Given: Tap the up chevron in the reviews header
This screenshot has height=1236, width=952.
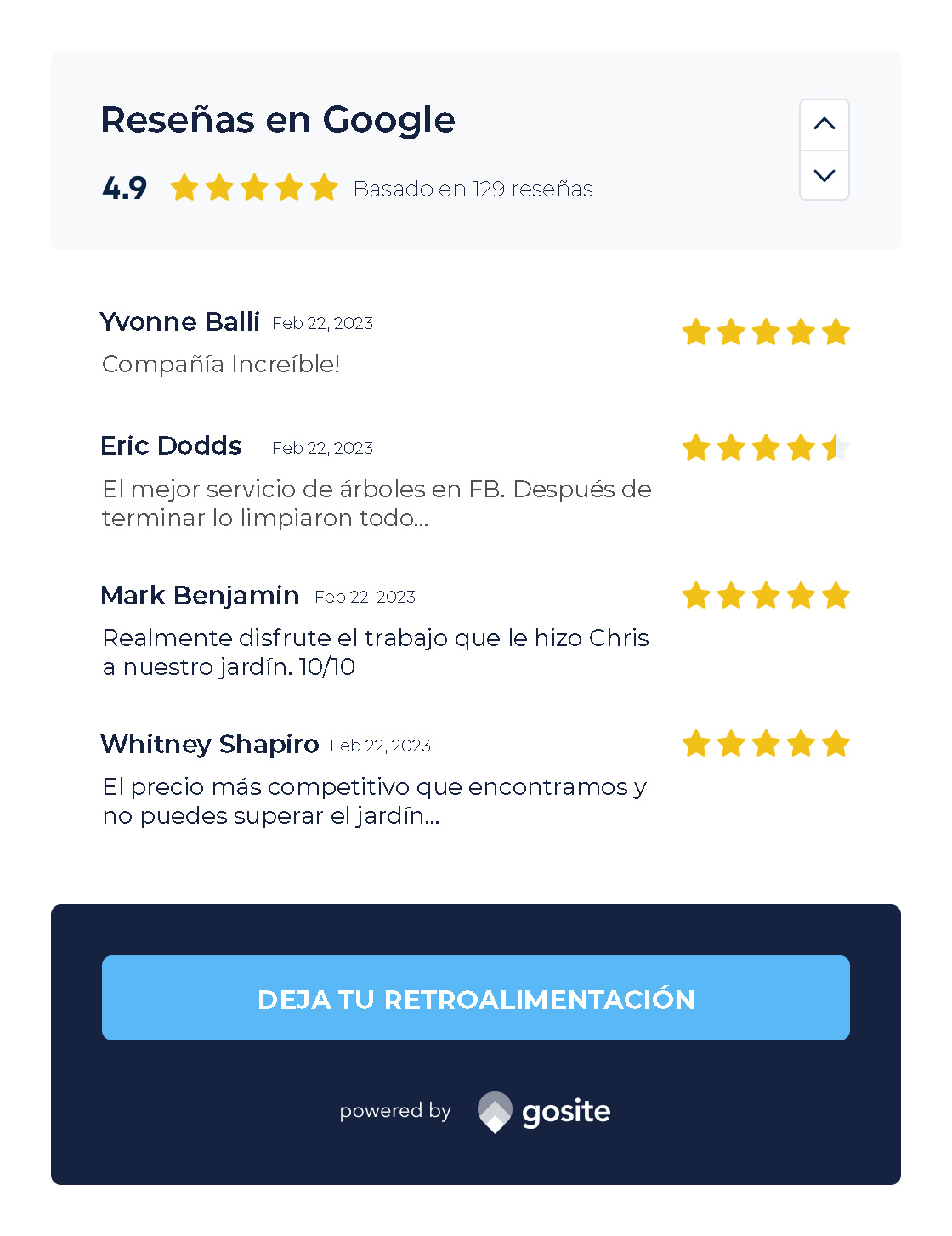Looking at the screenshot, I should (x=824, y=124).
